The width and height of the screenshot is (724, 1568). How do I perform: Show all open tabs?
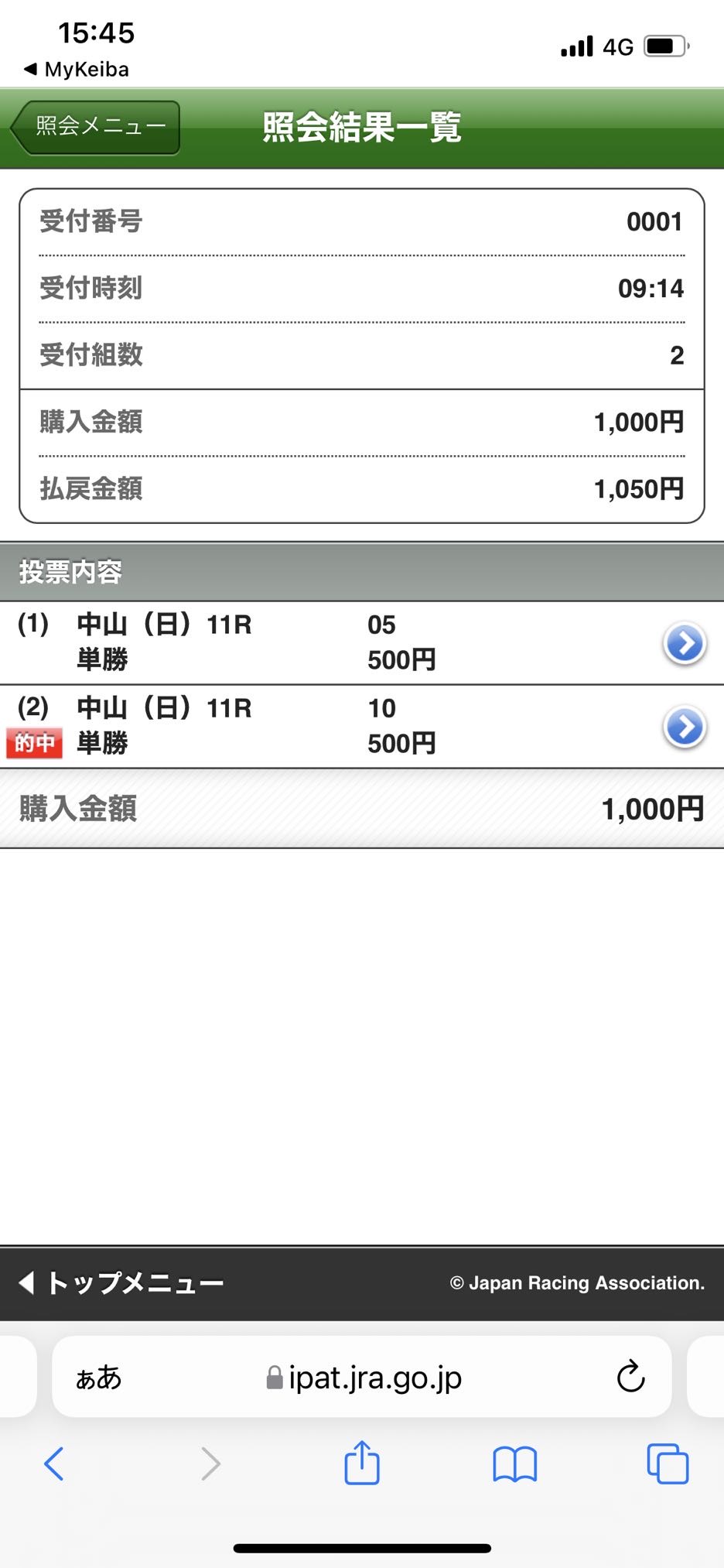[667, 1464]
